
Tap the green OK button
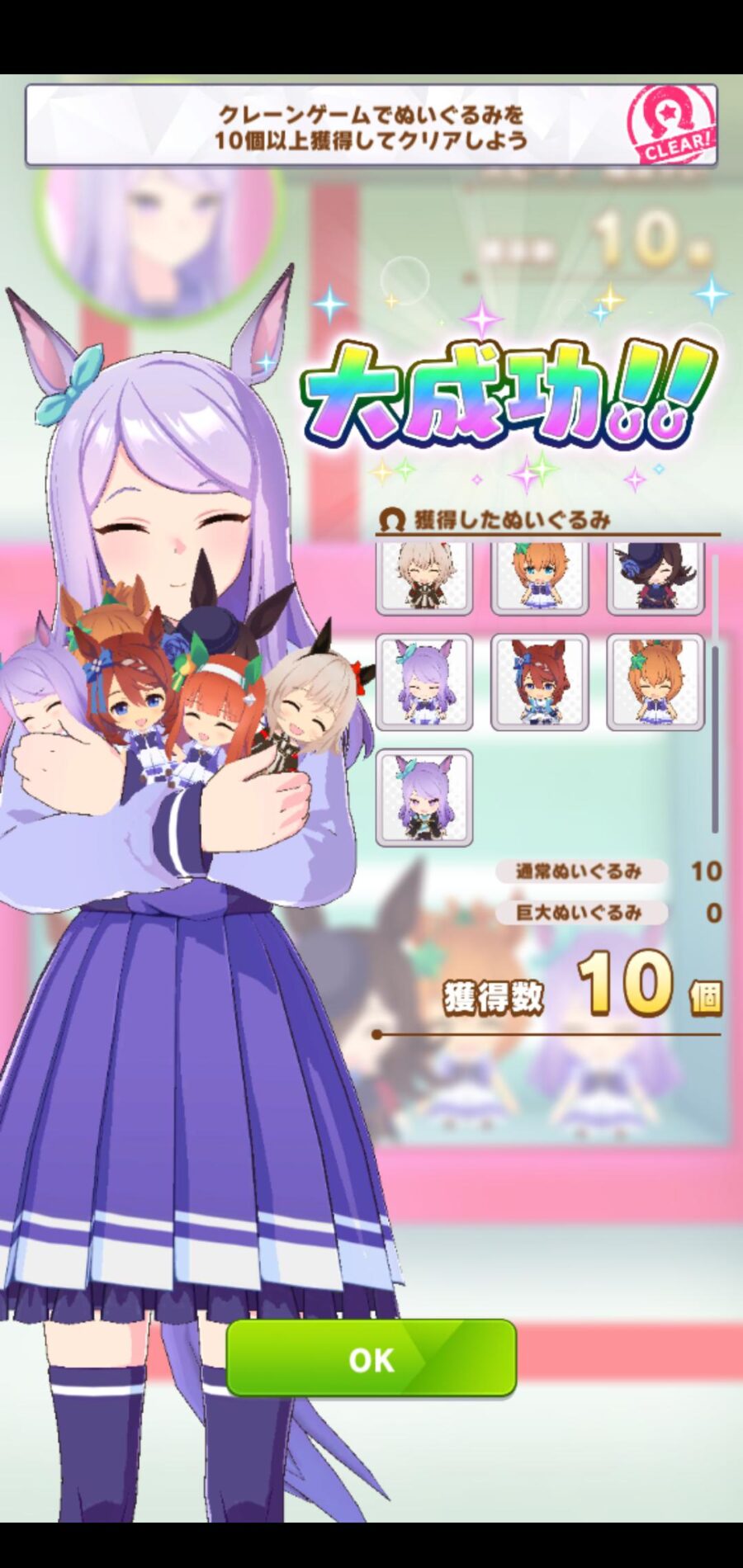[371, 1359]
